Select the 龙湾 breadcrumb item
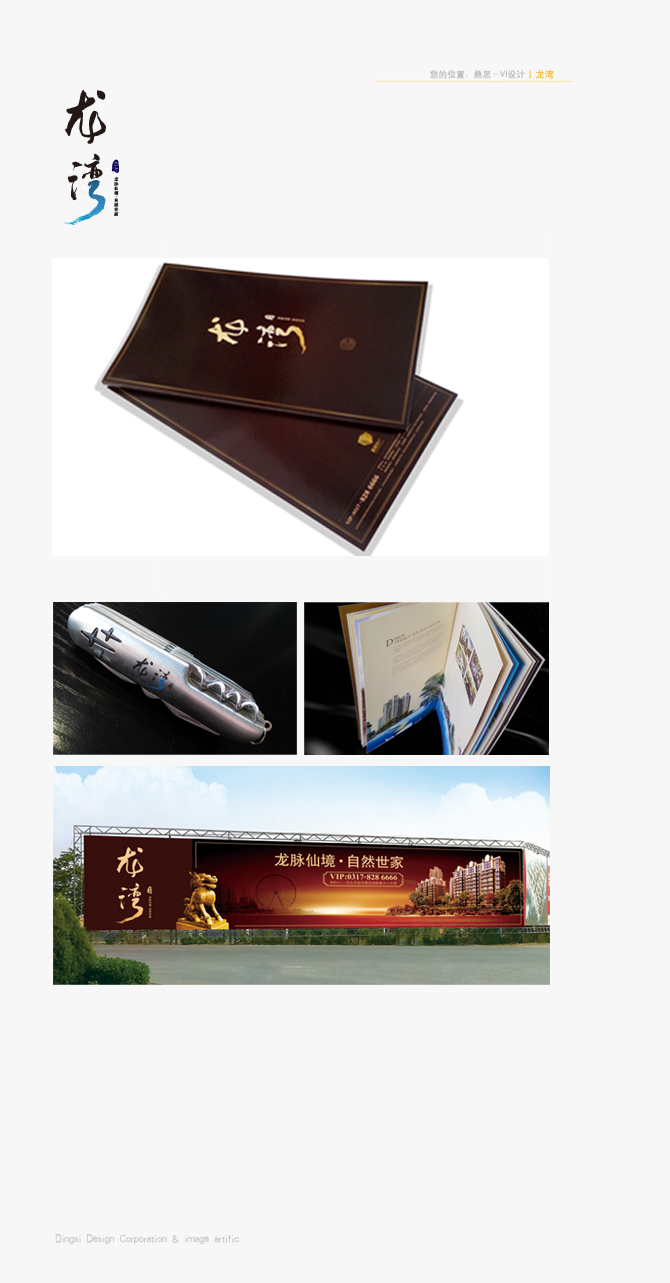The height and width of the screenshot is (1283, 670). tap(544, 74)
